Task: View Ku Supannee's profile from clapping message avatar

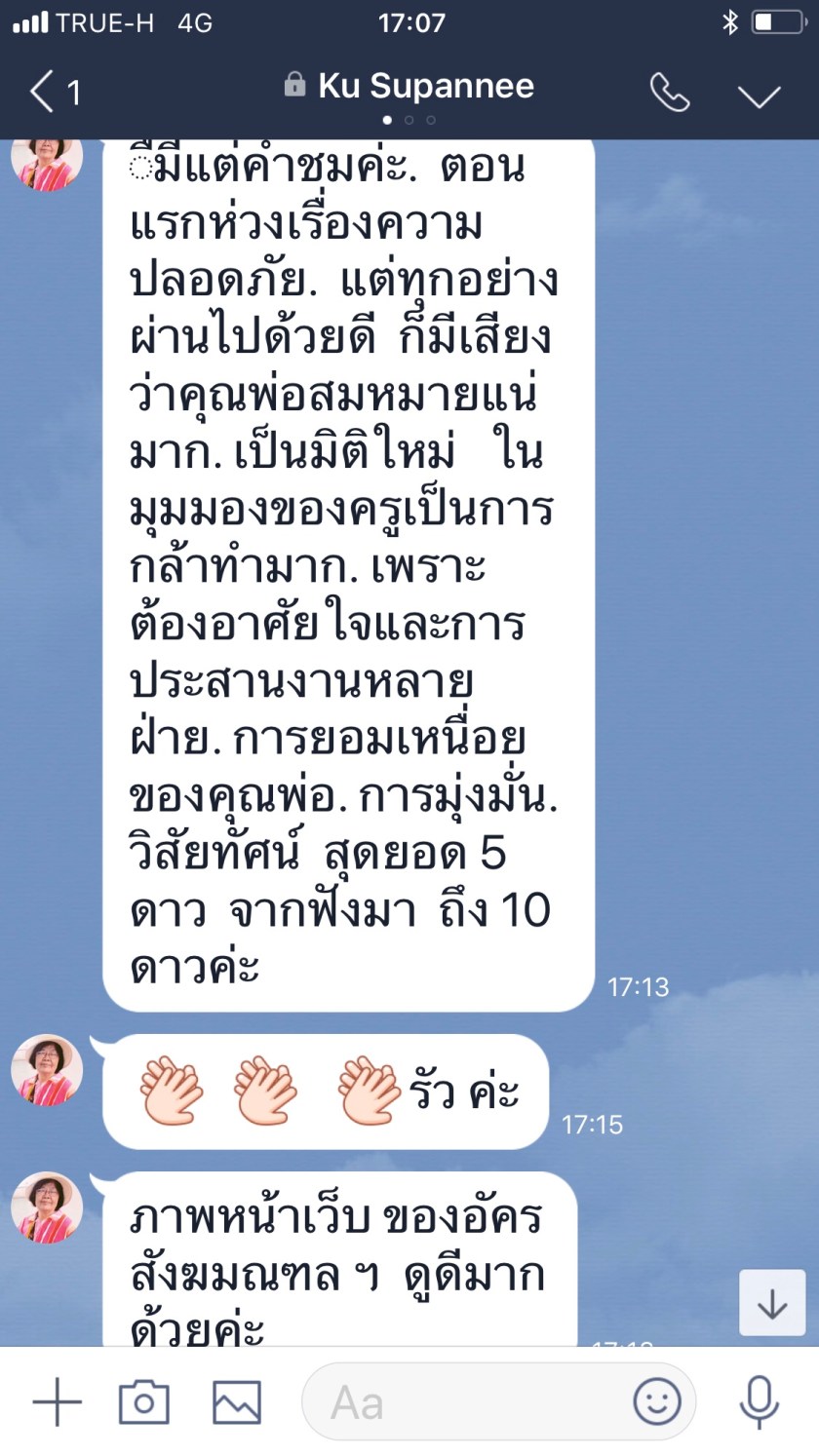Action: click(47, 1070)
